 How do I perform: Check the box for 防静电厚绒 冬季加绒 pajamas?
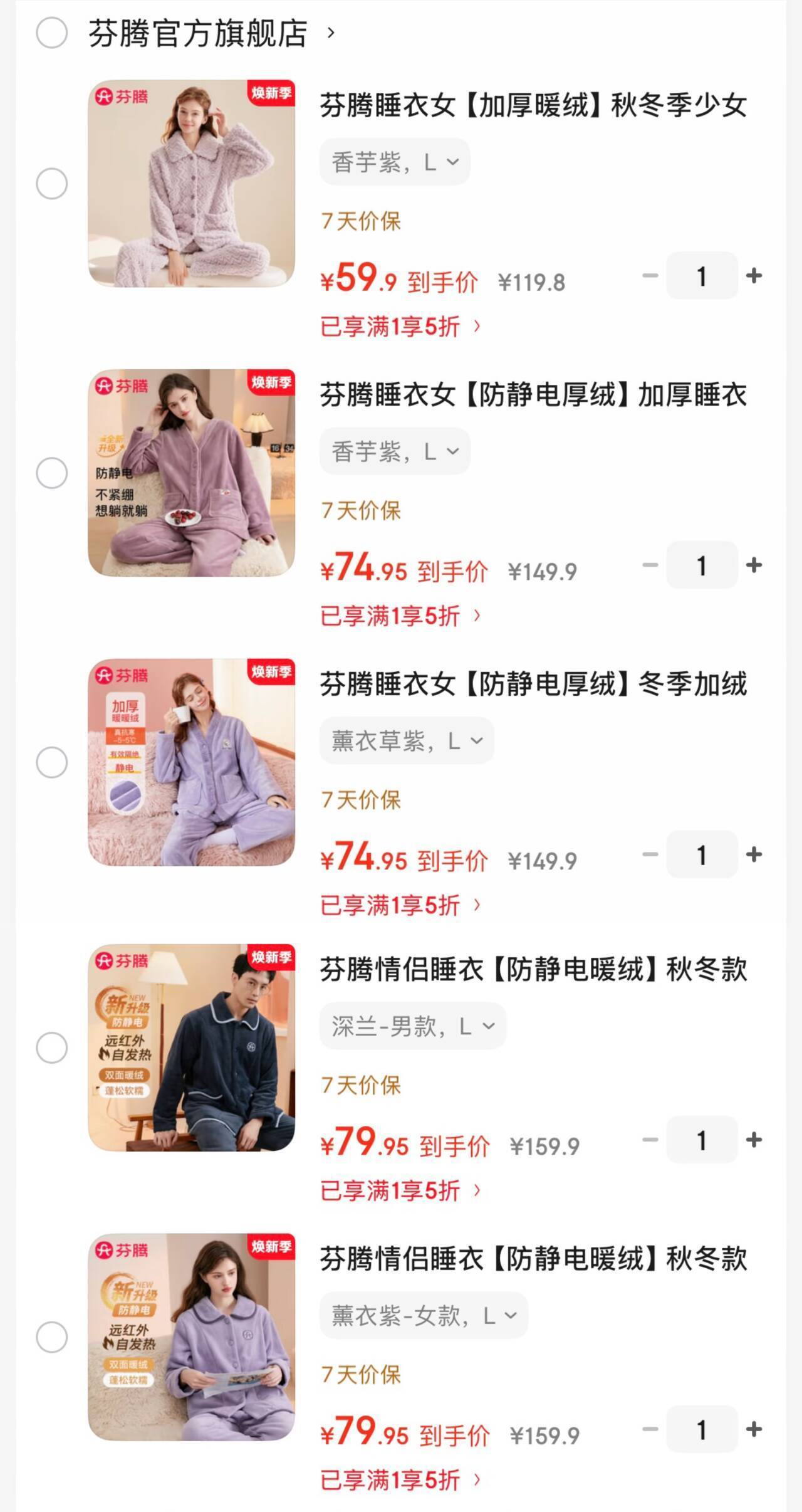(52, 762)
